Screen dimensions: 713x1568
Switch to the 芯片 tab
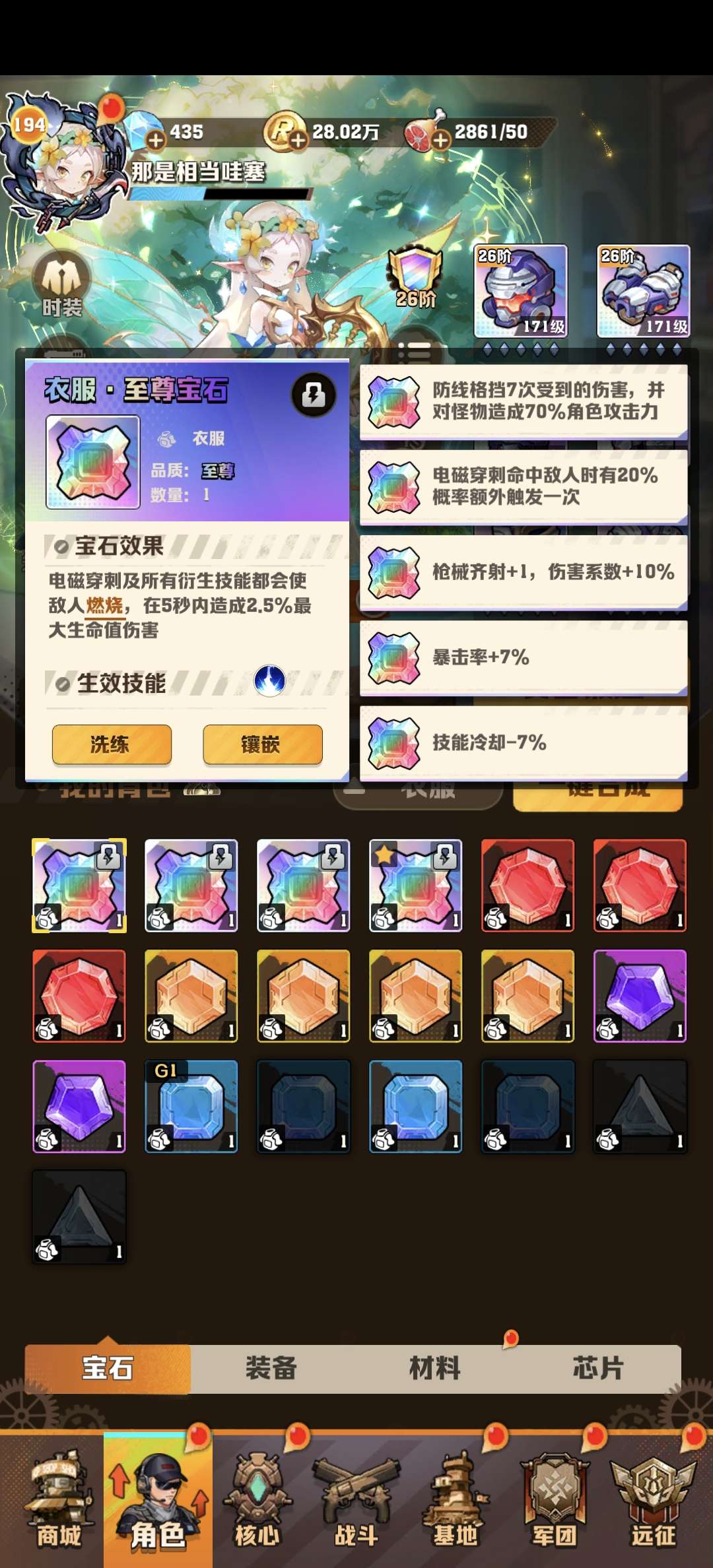click(598, 1368)
